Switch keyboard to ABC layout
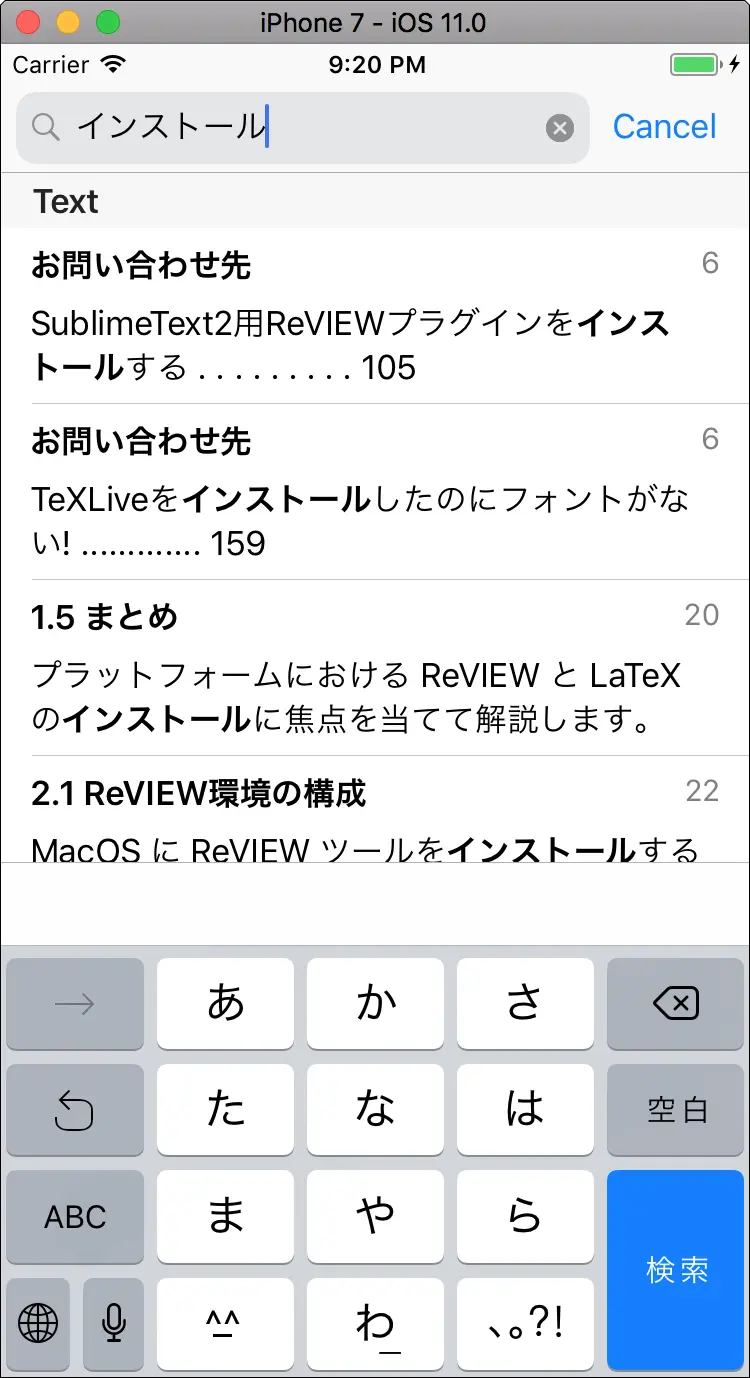This screenshot has height=1378, width=750. pyautogui.click(x=75, y=1217)
